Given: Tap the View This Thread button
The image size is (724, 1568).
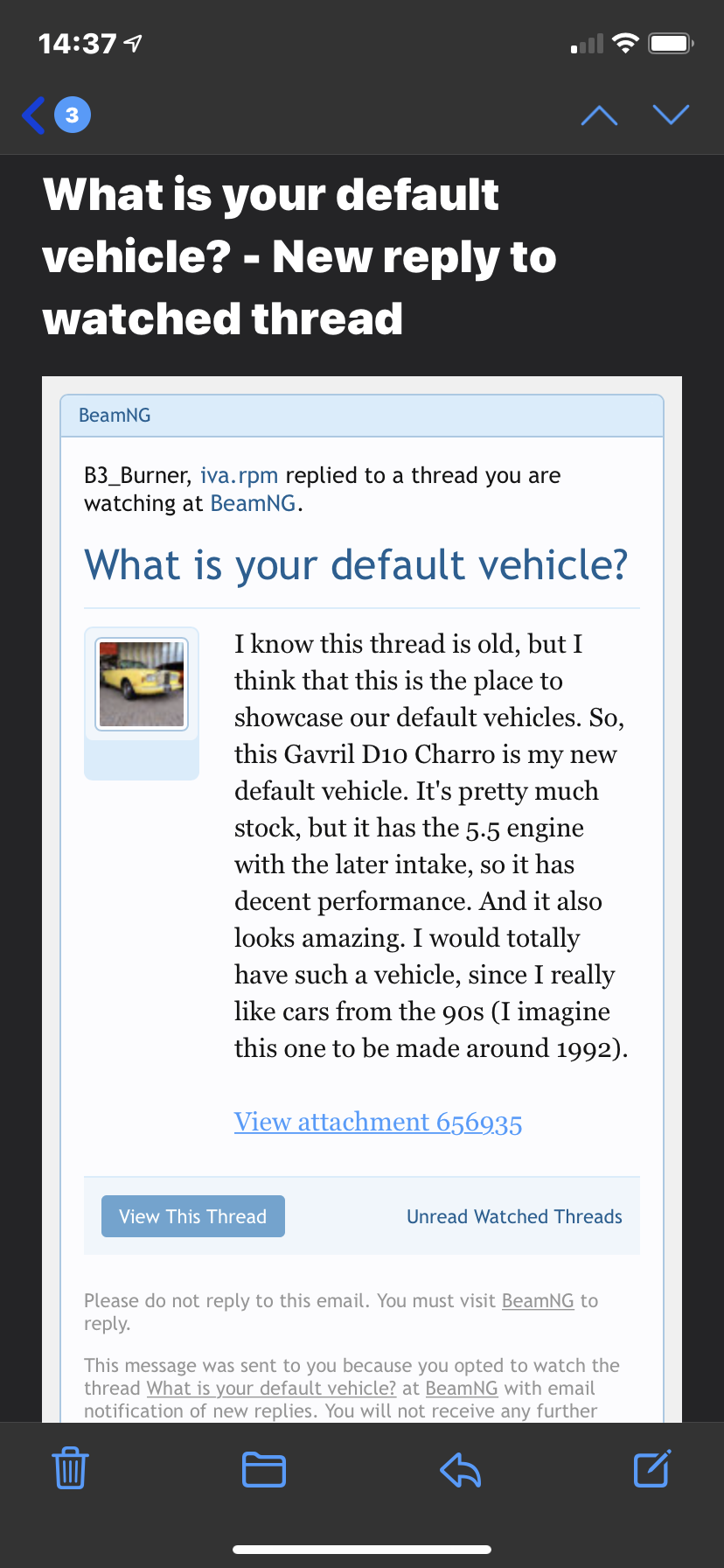Looking at the screenshot, I should click(193, 1216).
